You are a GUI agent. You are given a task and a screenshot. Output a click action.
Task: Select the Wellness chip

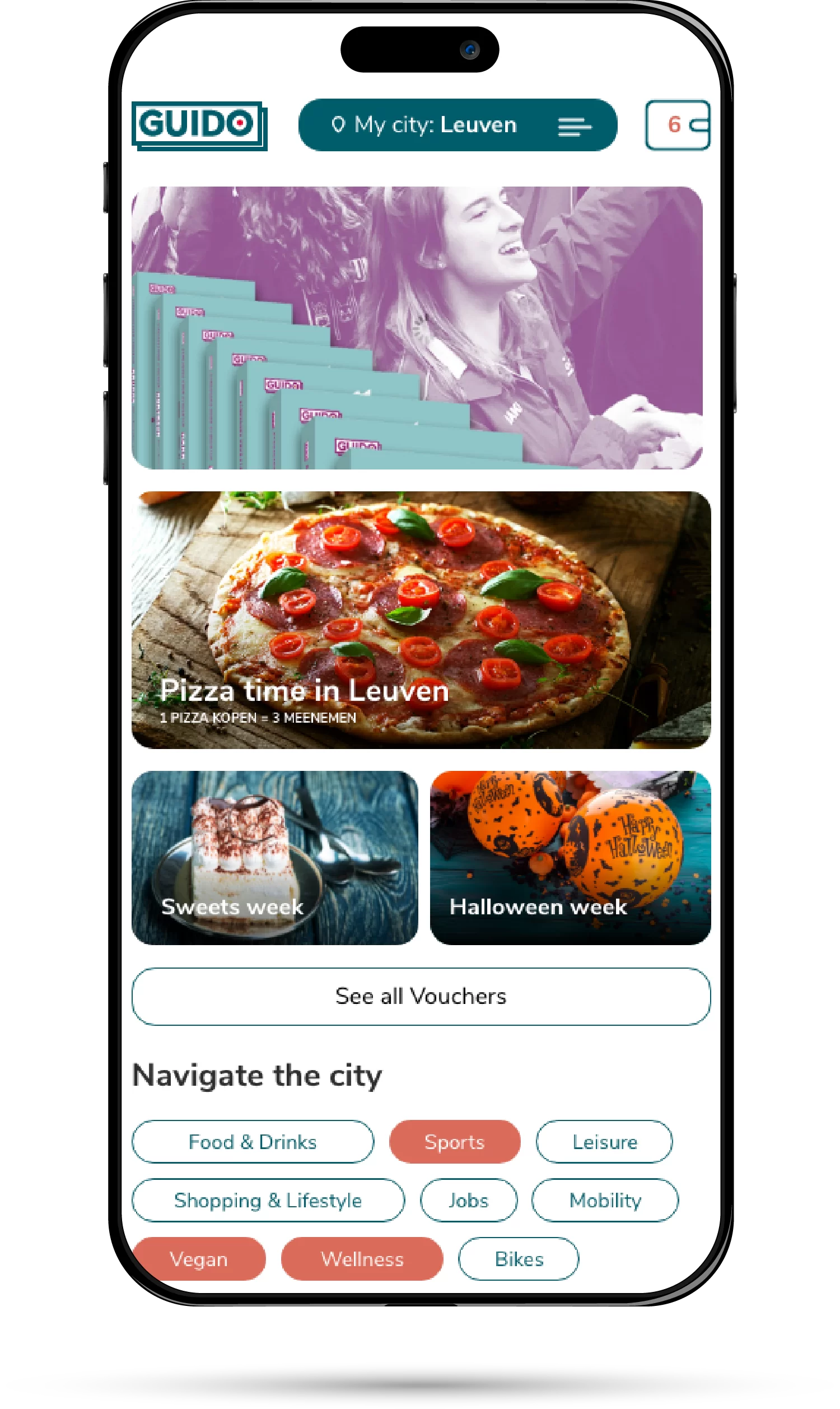coord(362,1259)
